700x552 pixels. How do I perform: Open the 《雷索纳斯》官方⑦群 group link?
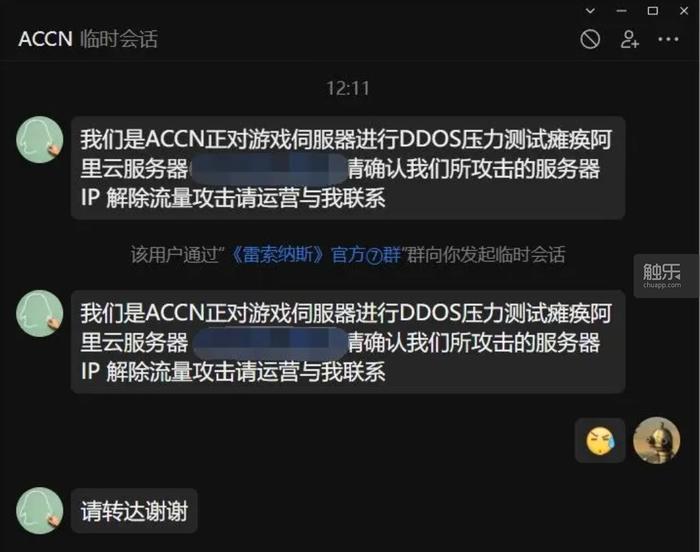pyautogui.click(x=316, y=255)
